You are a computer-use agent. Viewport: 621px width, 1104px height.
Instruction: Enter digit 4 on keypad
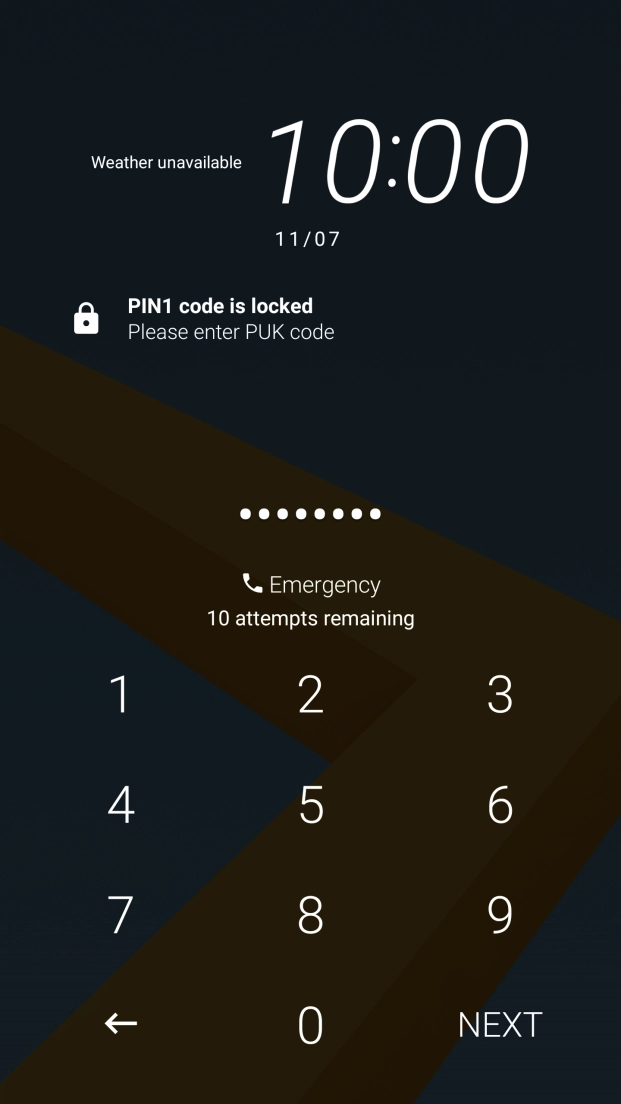pos(120,805)
